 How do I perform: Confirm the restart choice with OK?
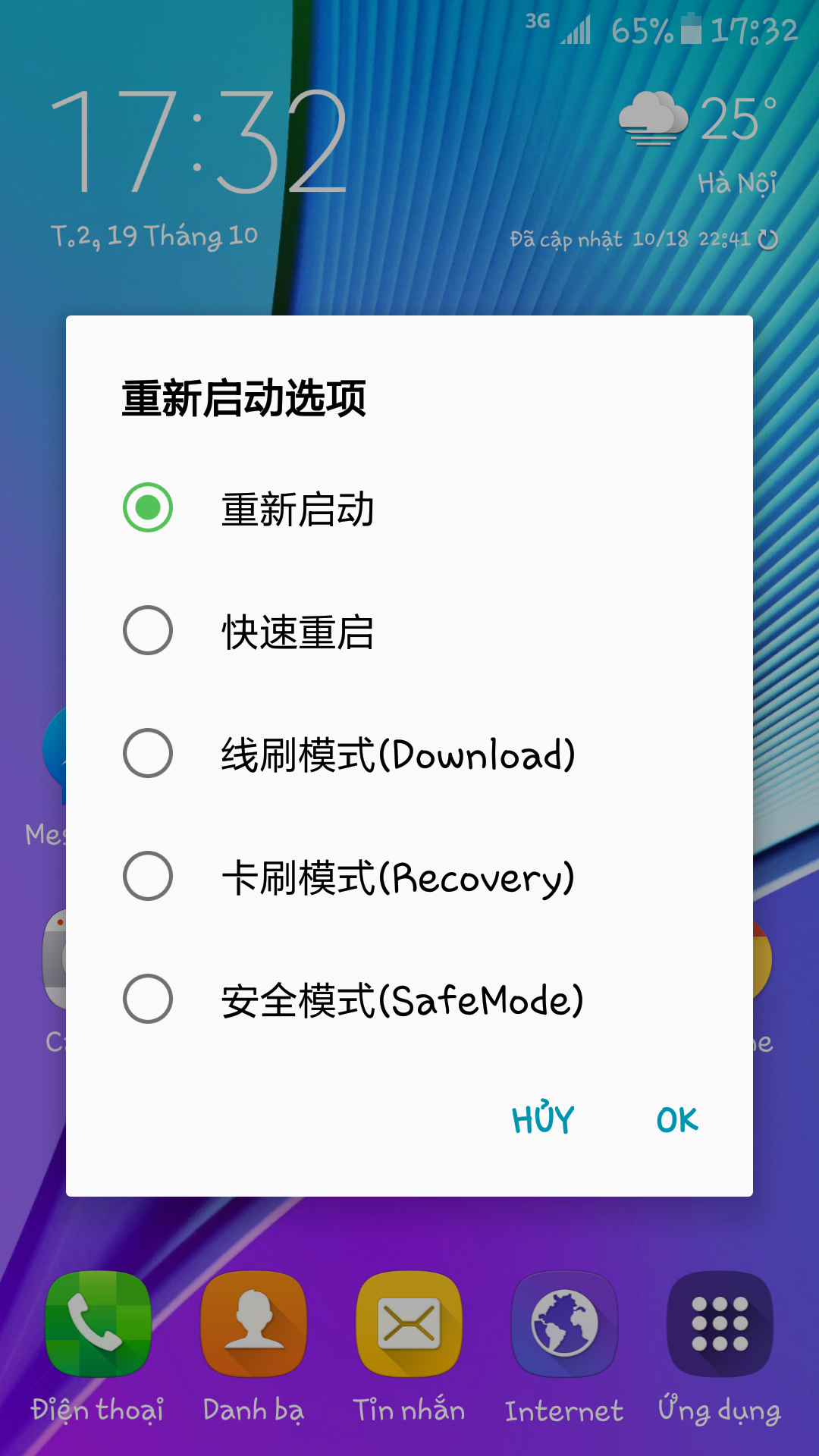click(677, 1119)
